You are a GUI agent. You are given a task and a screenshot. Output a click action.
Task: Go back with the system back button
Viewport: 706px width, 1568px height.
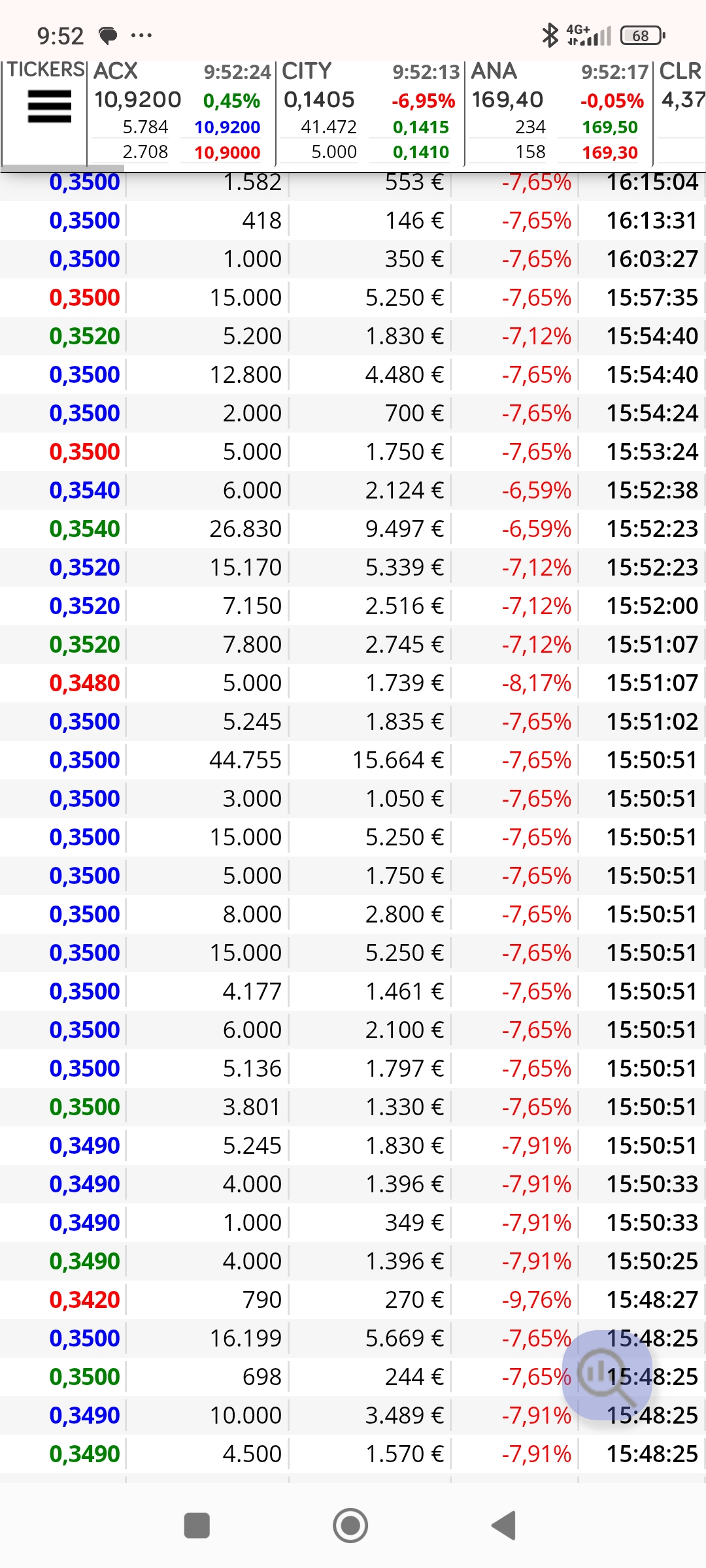tap(503, 1526)
